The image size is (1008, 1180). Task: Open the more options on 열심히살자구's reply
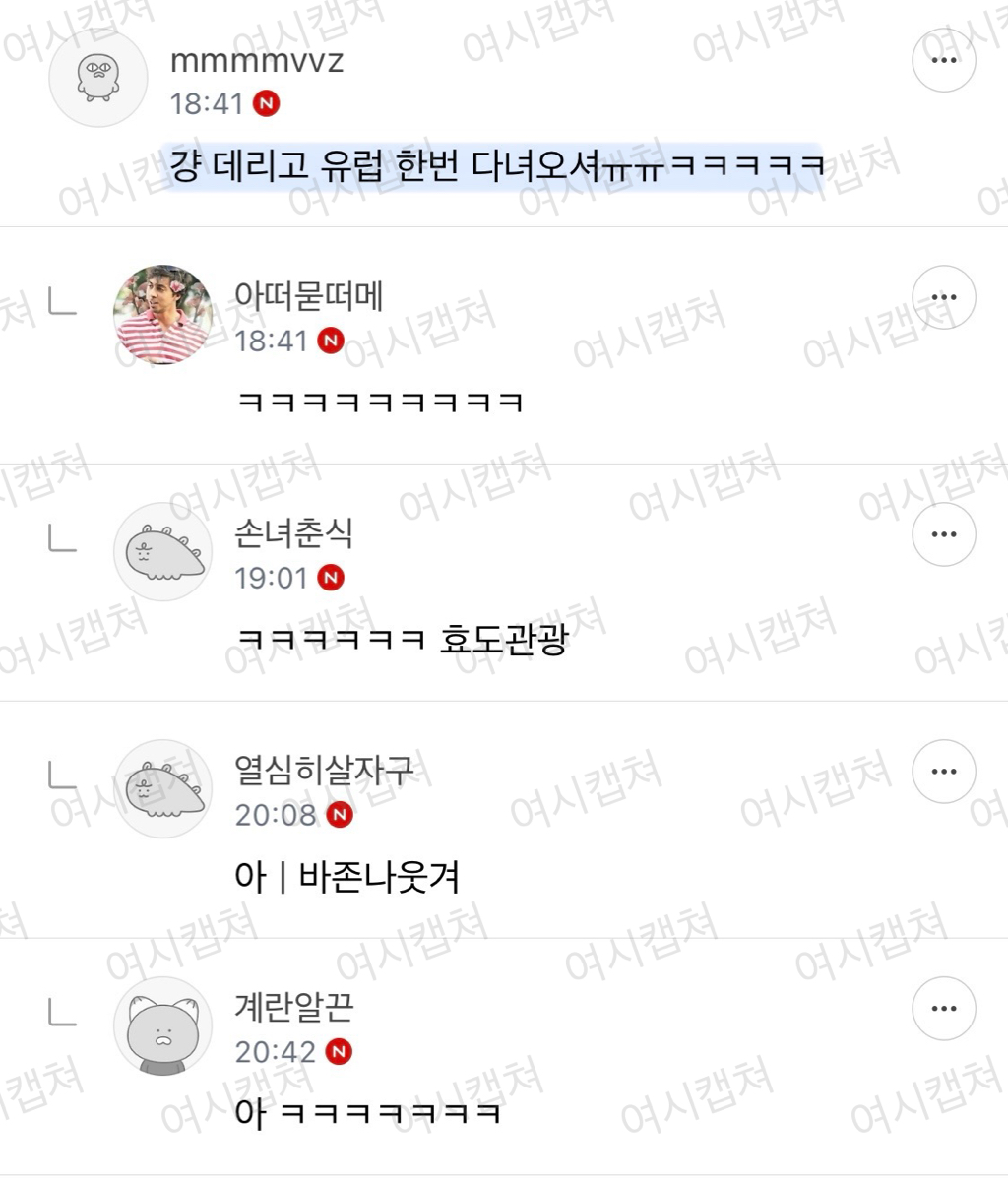944,772
